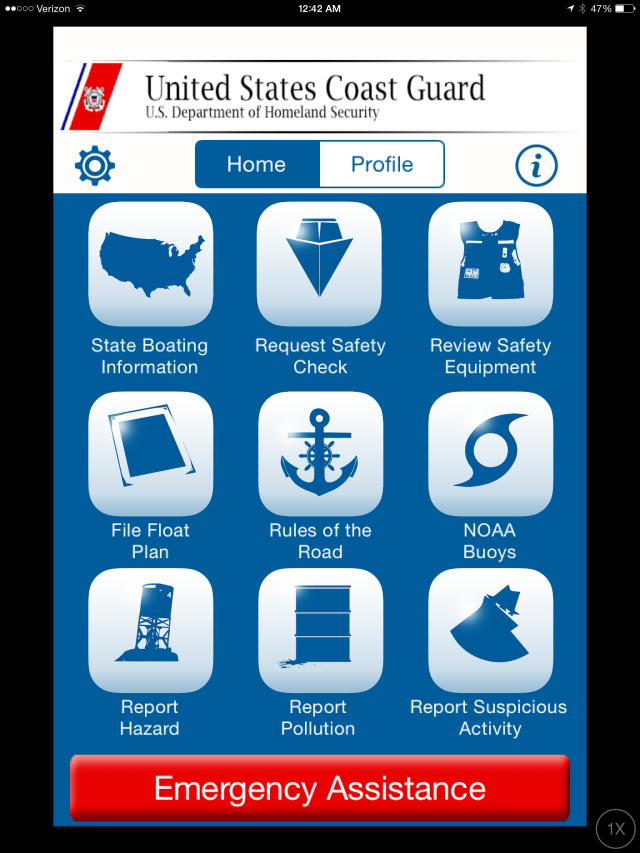This screenshot has width=640, height=853.
Task: Open State Boating Information
Action: 150,264
